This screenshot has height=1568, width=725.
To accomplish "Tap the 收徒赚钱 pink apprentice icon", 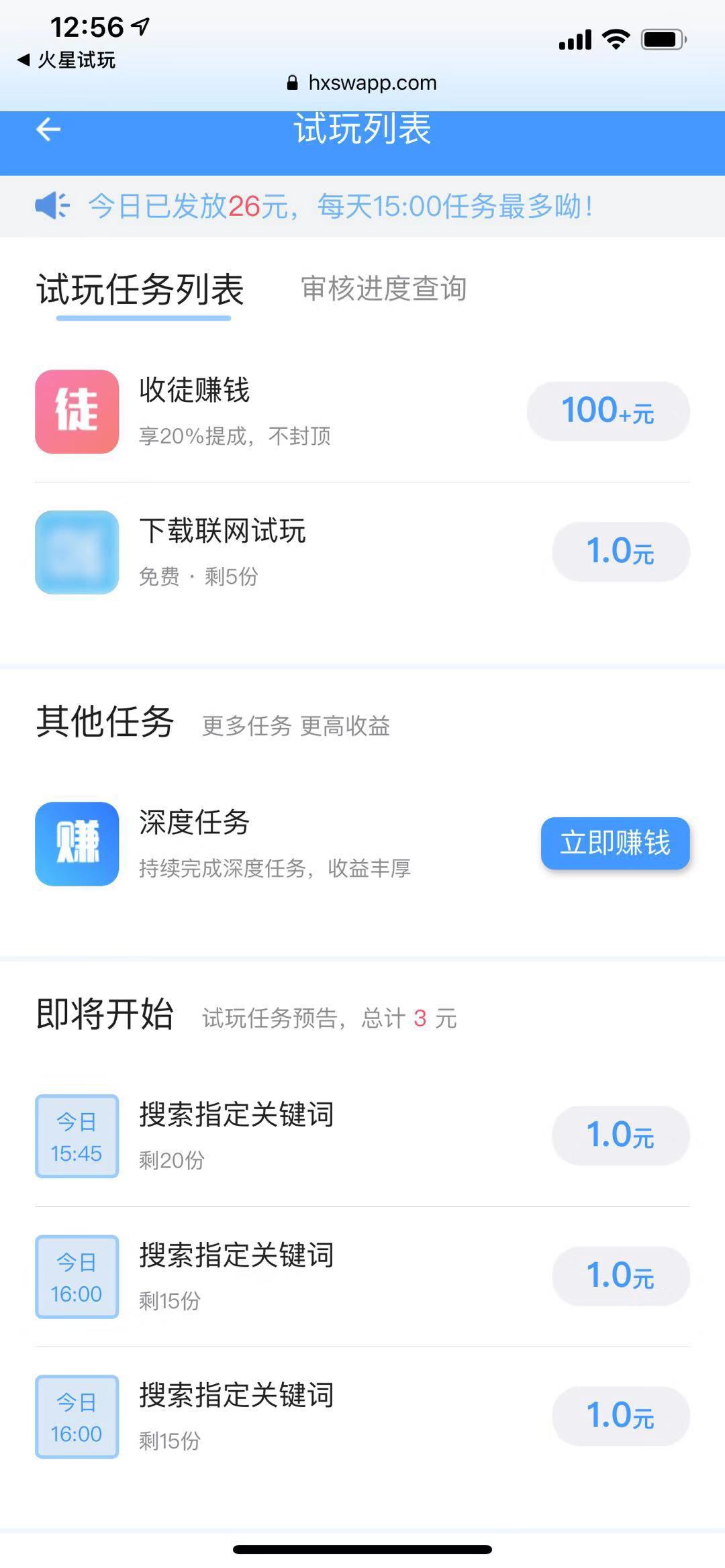I will (x=77, y=411).
